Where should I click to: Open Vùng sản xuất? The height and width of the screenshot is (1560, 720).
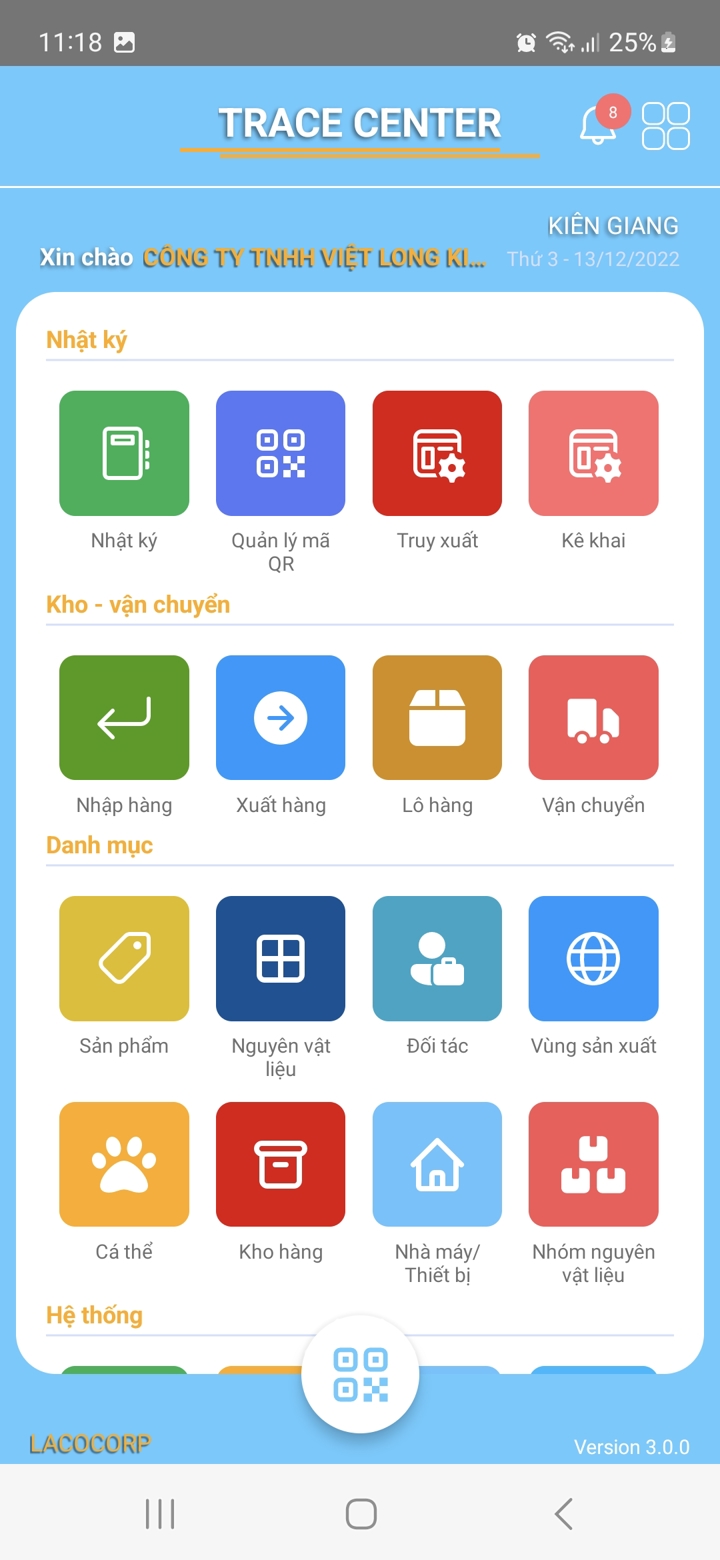pyautogui.click(x=594, y=958)
